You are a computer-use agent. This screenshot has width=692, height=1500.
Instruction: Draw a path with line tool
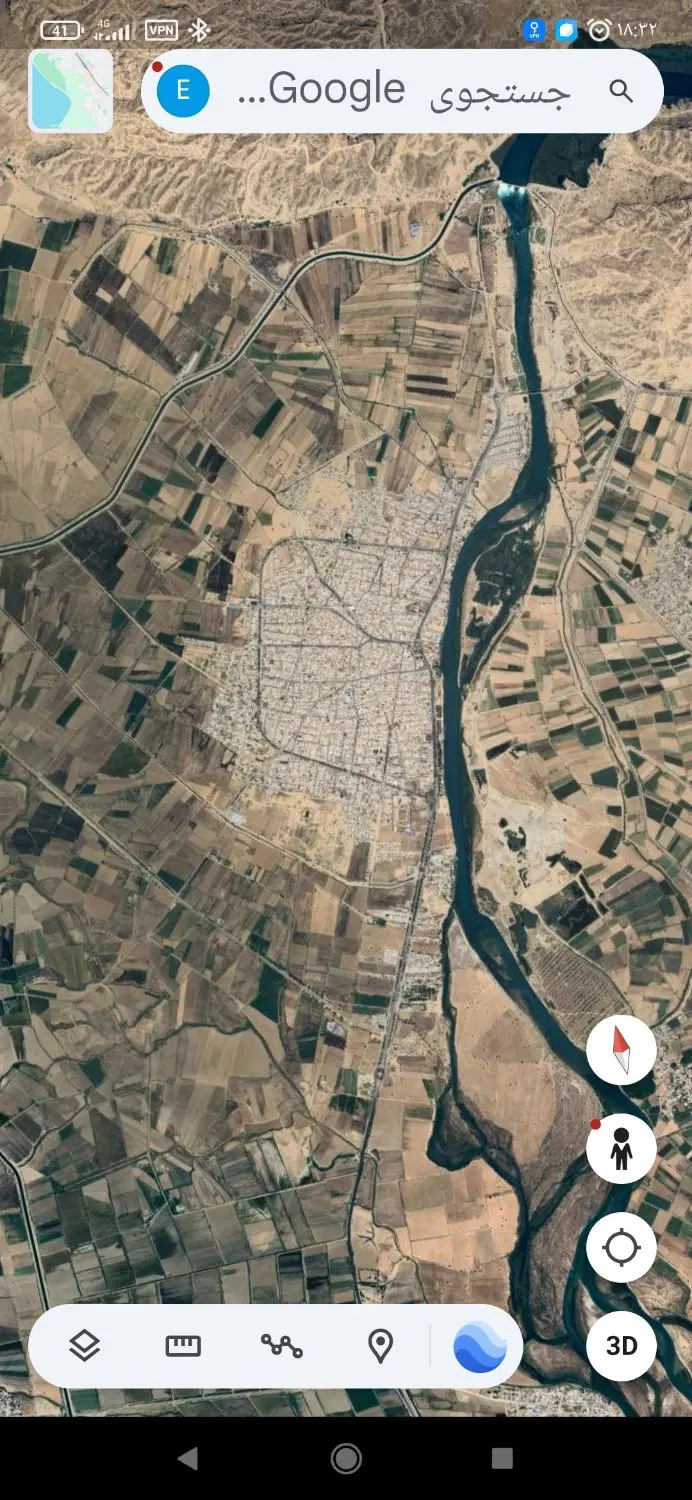pos(282,1346)
